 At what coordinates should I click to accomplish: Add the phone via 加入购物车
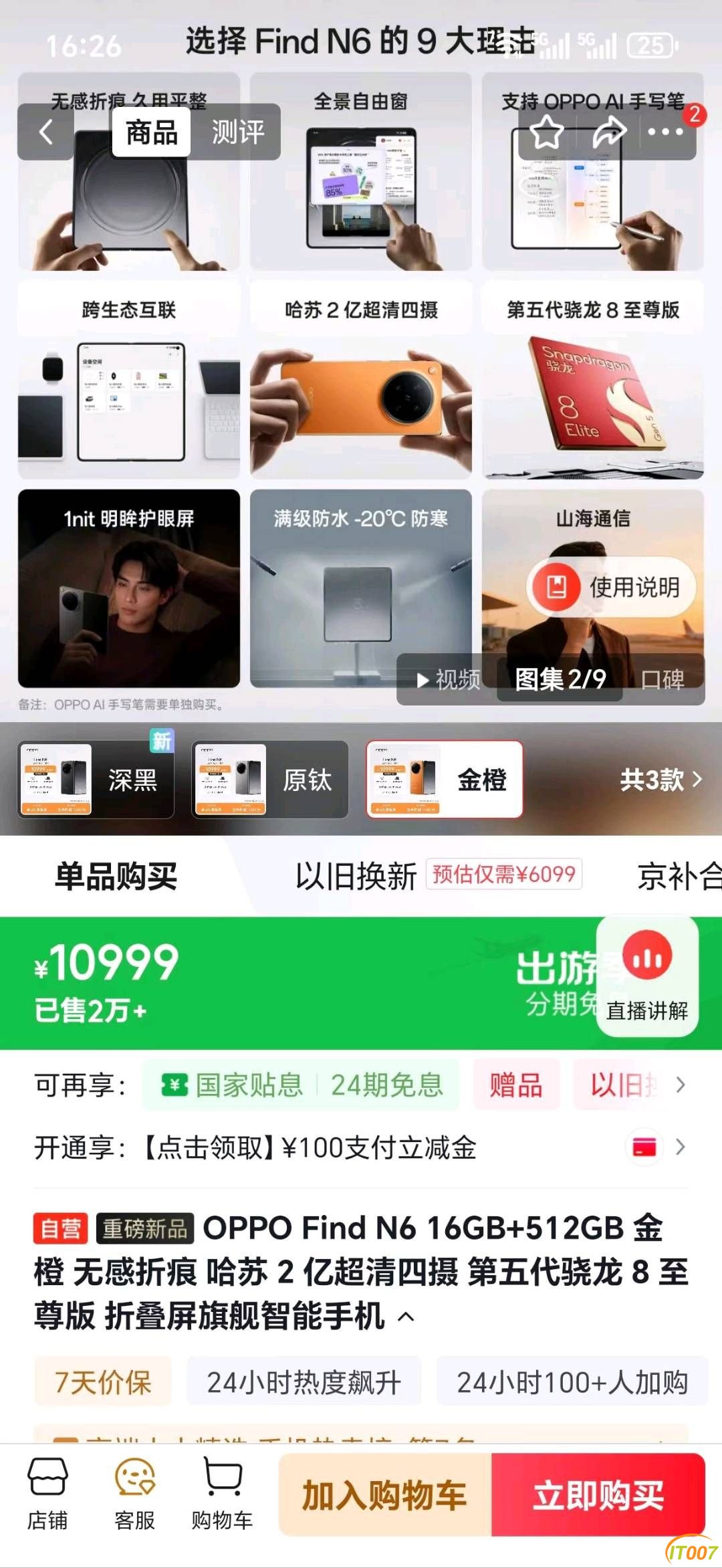tap(384, 1496)
